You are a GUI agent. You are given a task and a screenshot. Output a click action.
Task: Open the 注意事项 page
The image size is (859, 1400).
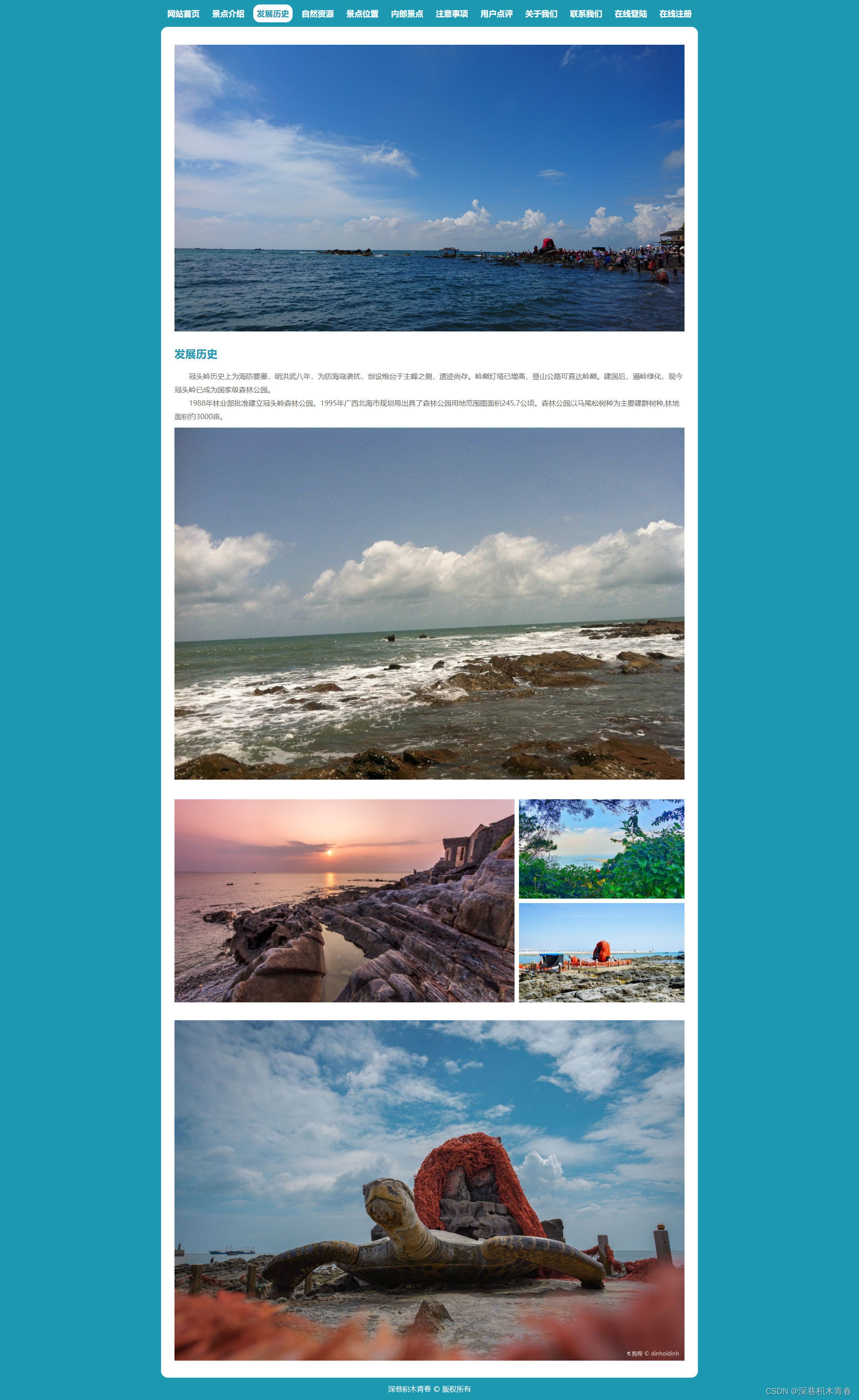coord(452,13)
